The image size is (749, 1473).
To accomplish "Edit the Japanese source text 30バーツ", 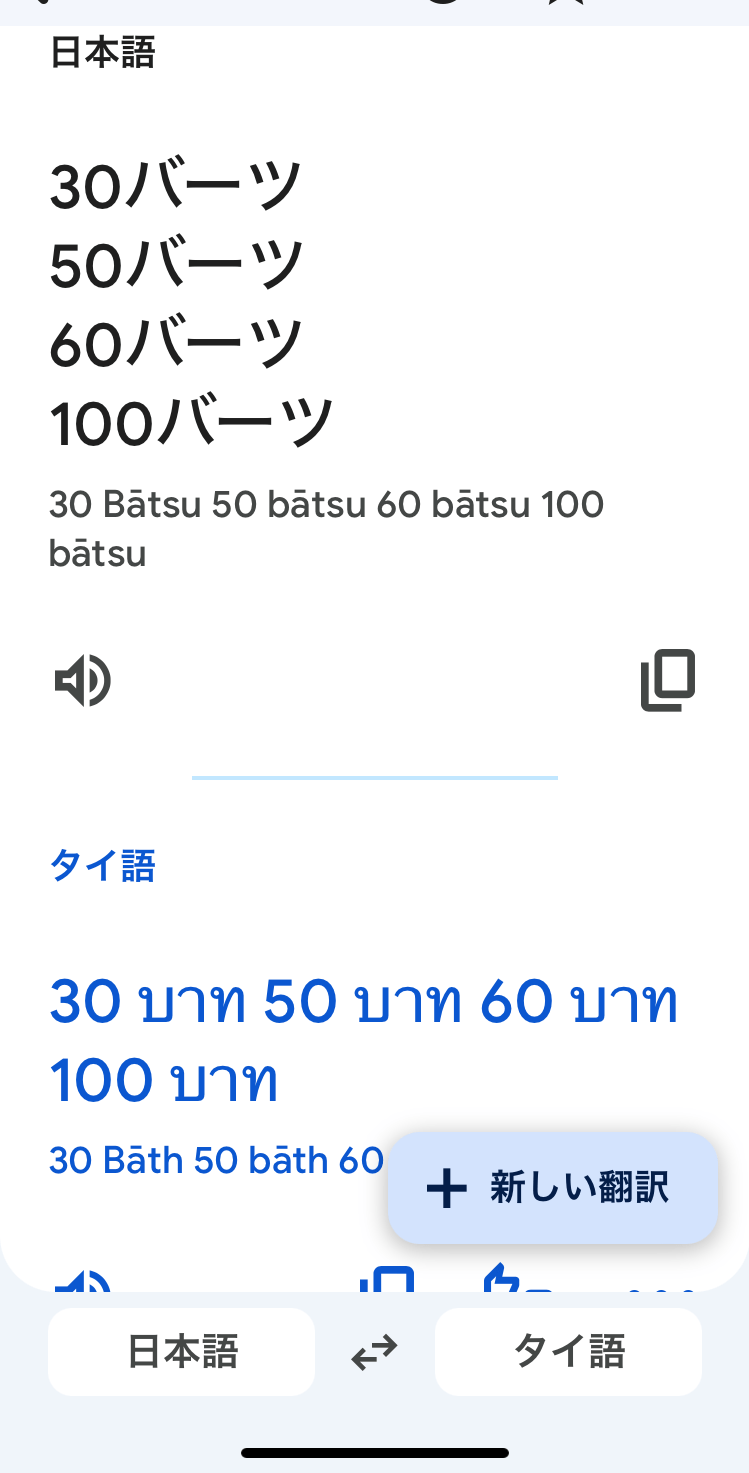I will pos(176,186).
